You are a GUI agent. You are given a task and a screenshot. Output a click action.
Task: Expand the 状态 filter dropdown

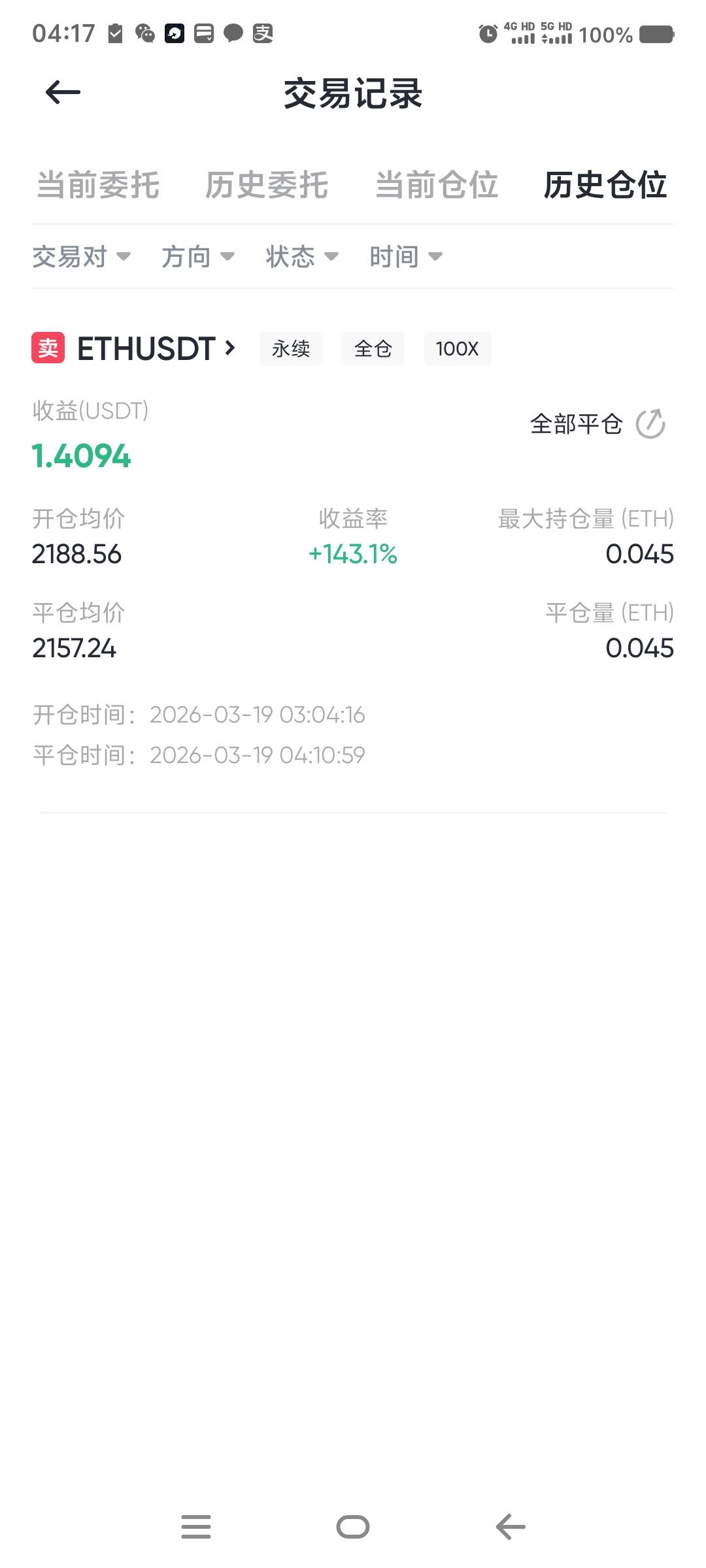click(x=302, y=257)
